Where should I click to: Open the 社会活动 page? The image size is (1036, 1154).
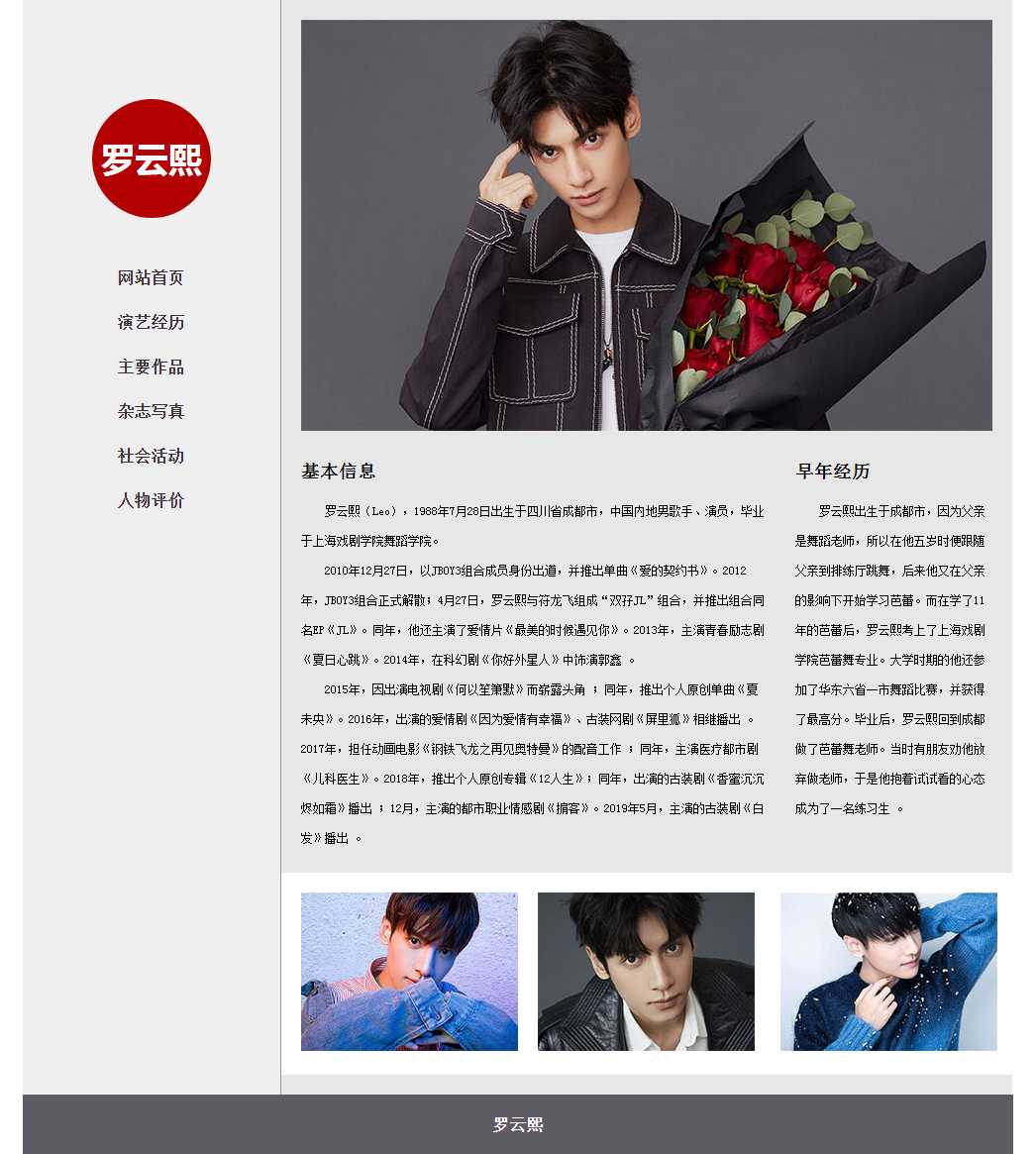click(151, 456)
